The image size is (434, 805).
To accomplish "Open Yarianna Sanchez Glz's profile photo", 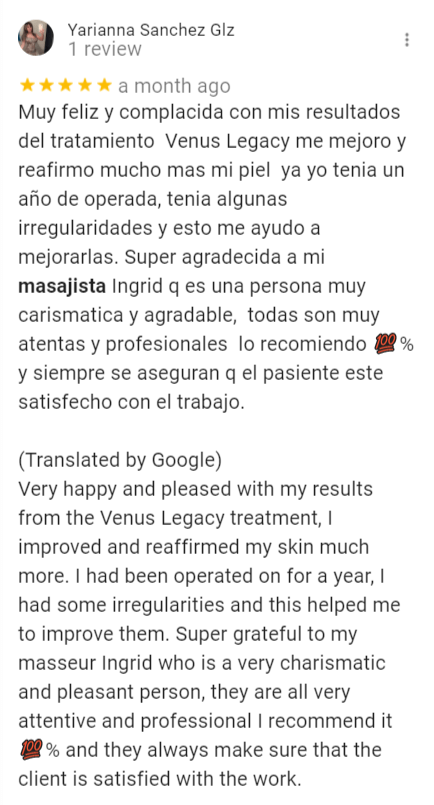I will [x=36, y=39].
